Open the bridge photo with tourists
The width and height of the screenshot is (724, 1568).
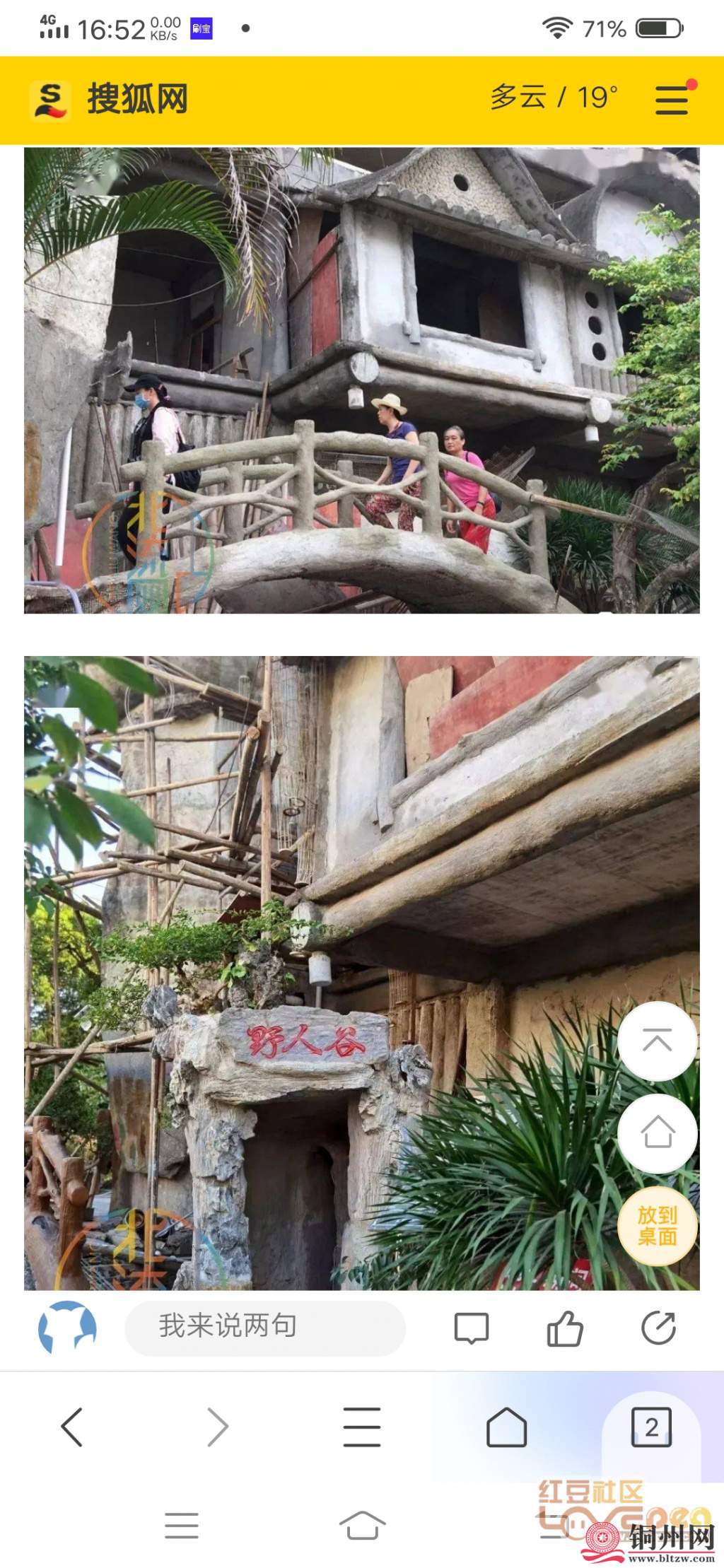[x=362, y=380]
